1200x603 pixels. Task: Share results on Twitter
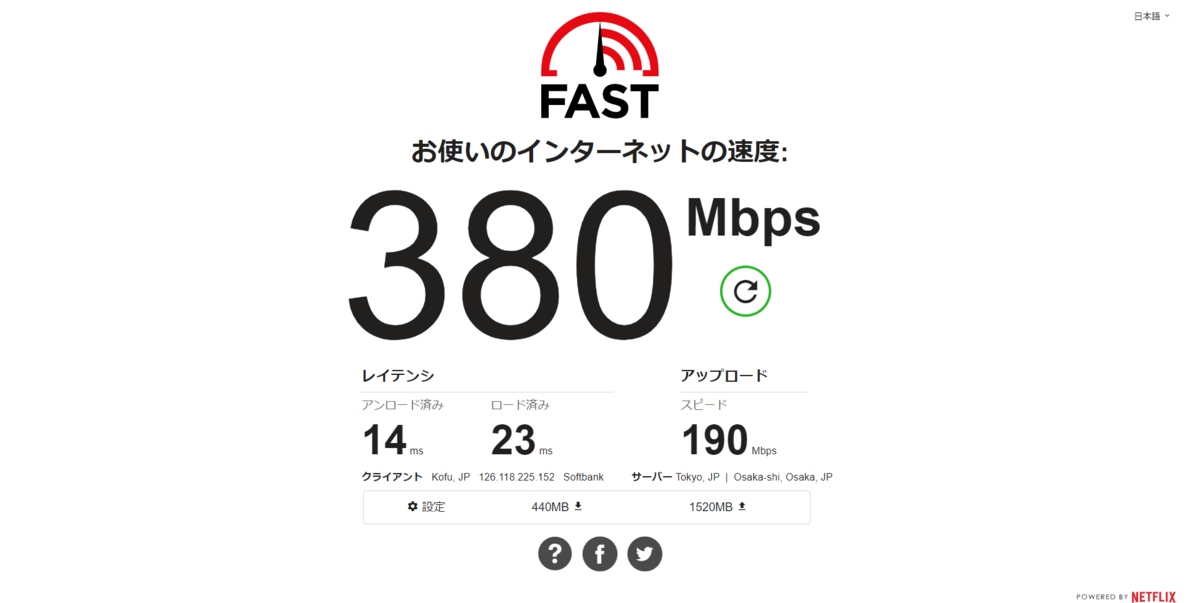pos(645,553)
